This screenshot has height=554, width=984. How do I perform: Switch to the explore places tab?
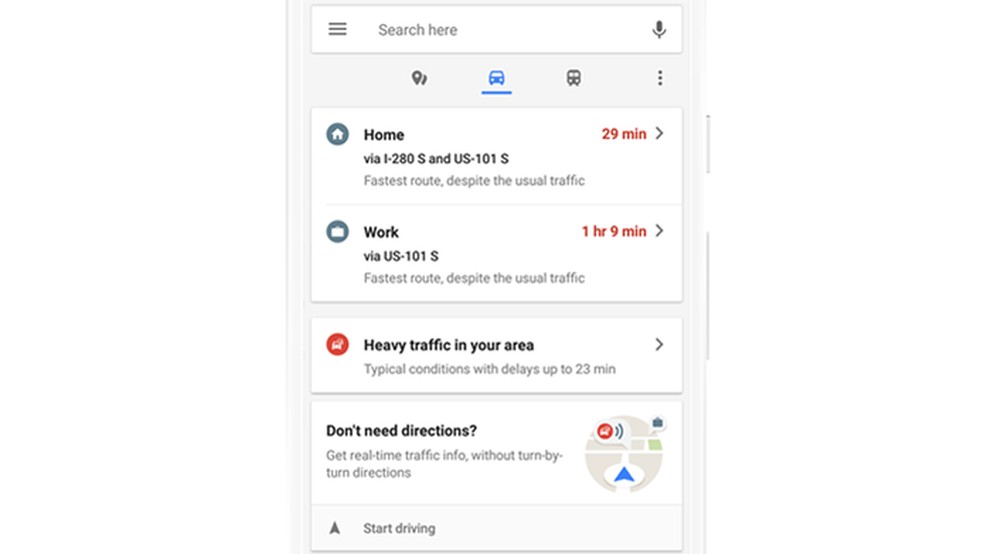tap(419, 78)
